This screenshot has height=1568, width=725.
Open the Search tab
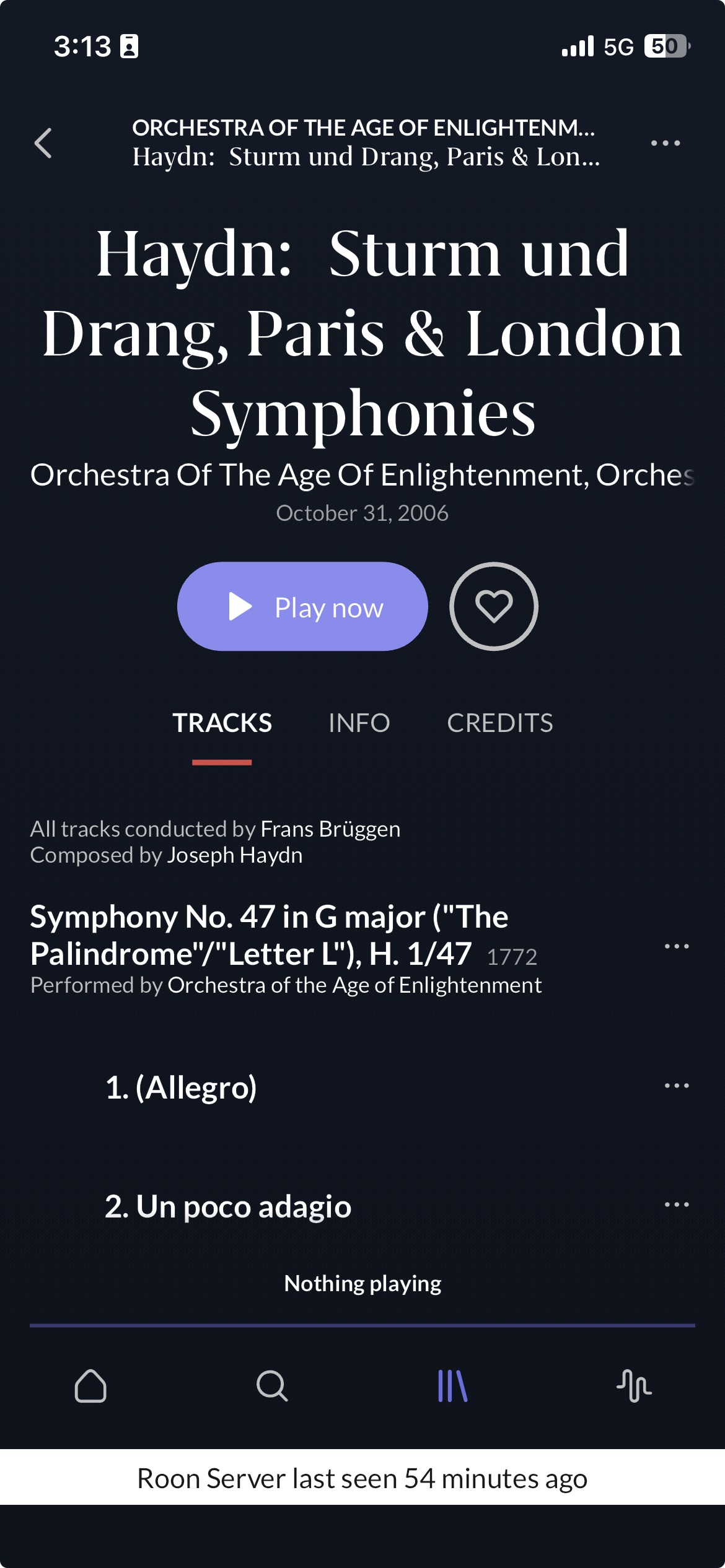[x=272, y=1385]
